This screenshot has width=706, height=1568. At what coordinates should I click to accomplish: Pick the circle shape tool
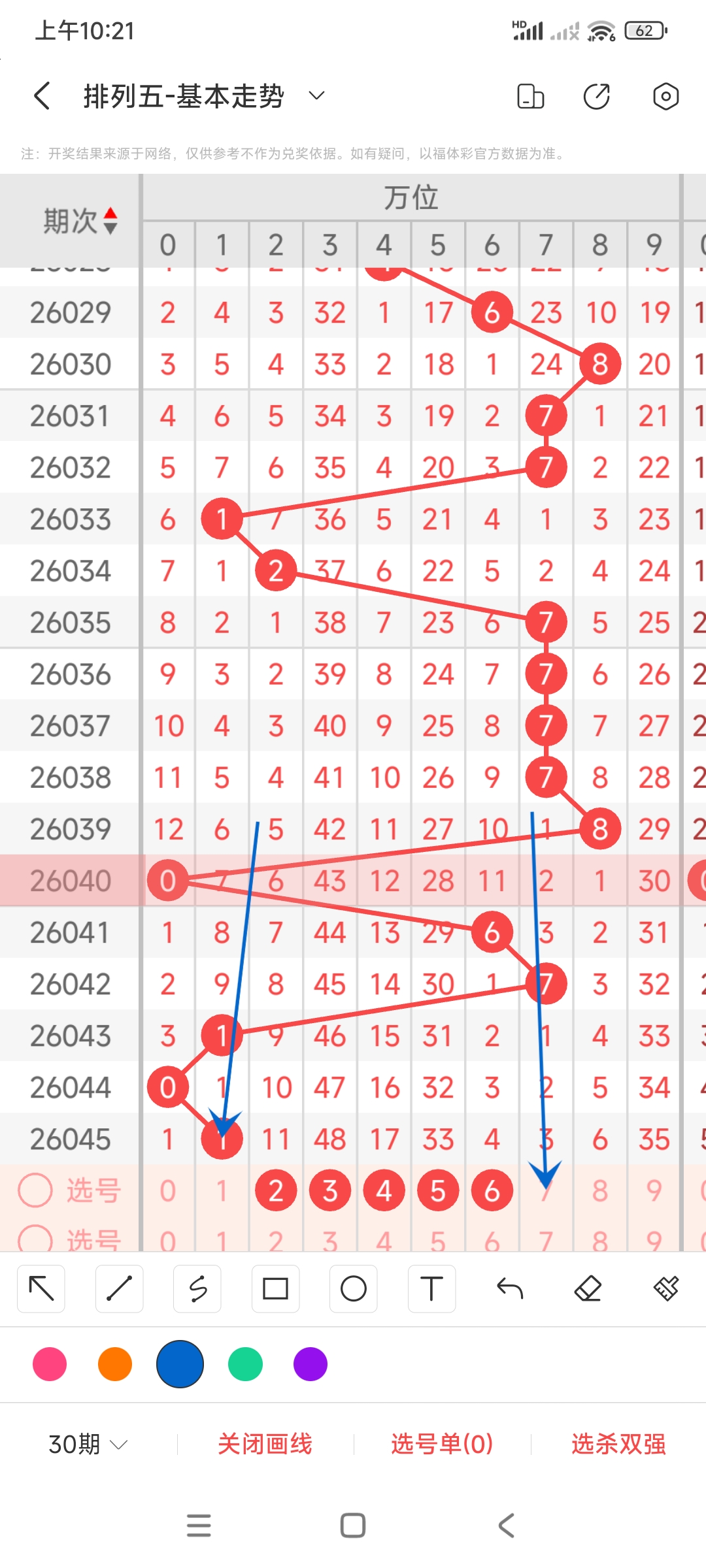pyautogui.click(x=354, y=1288)
